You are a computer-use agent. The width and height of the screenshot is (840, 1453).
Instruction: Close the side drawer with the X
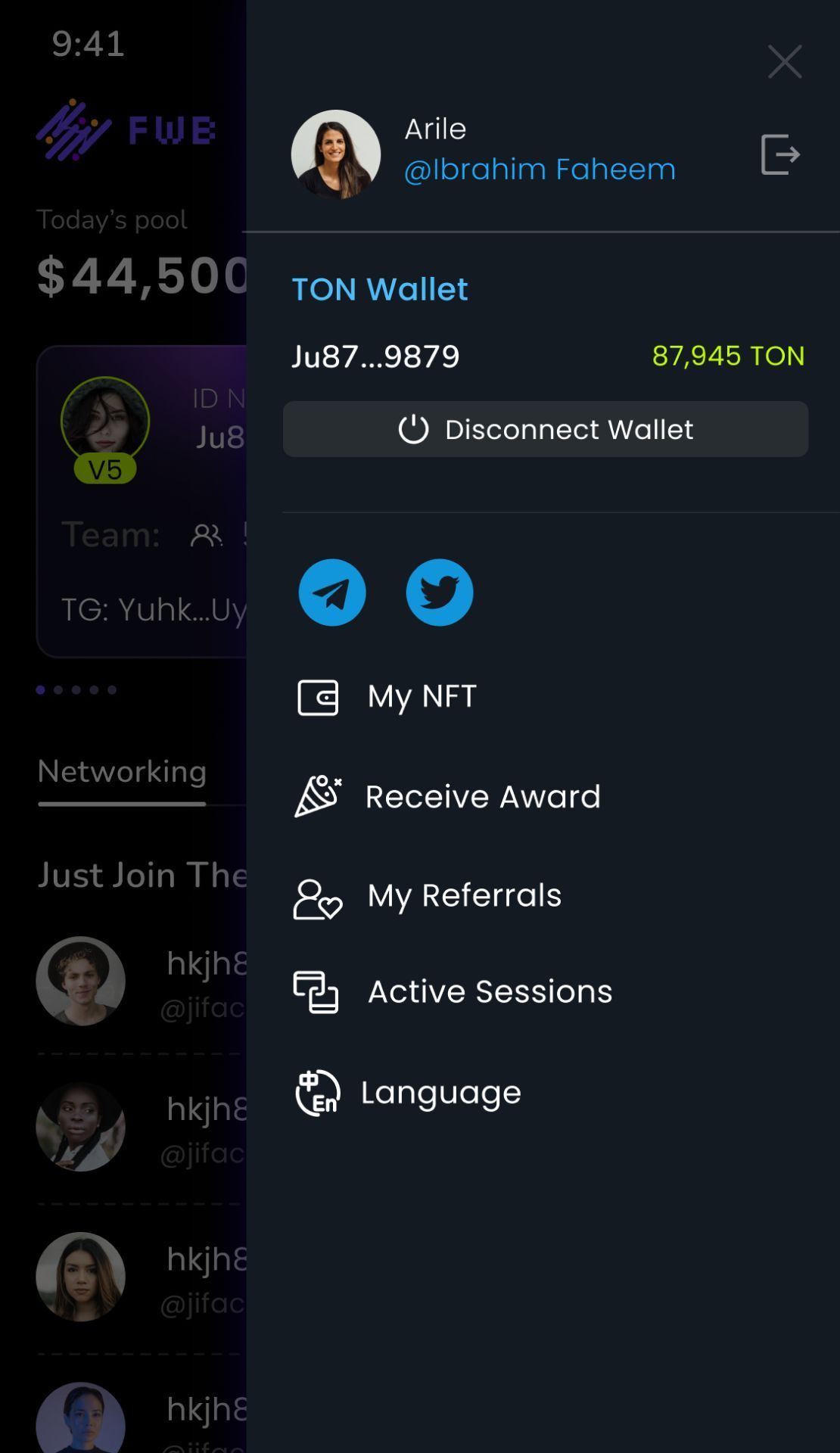(x=785, y=61)
